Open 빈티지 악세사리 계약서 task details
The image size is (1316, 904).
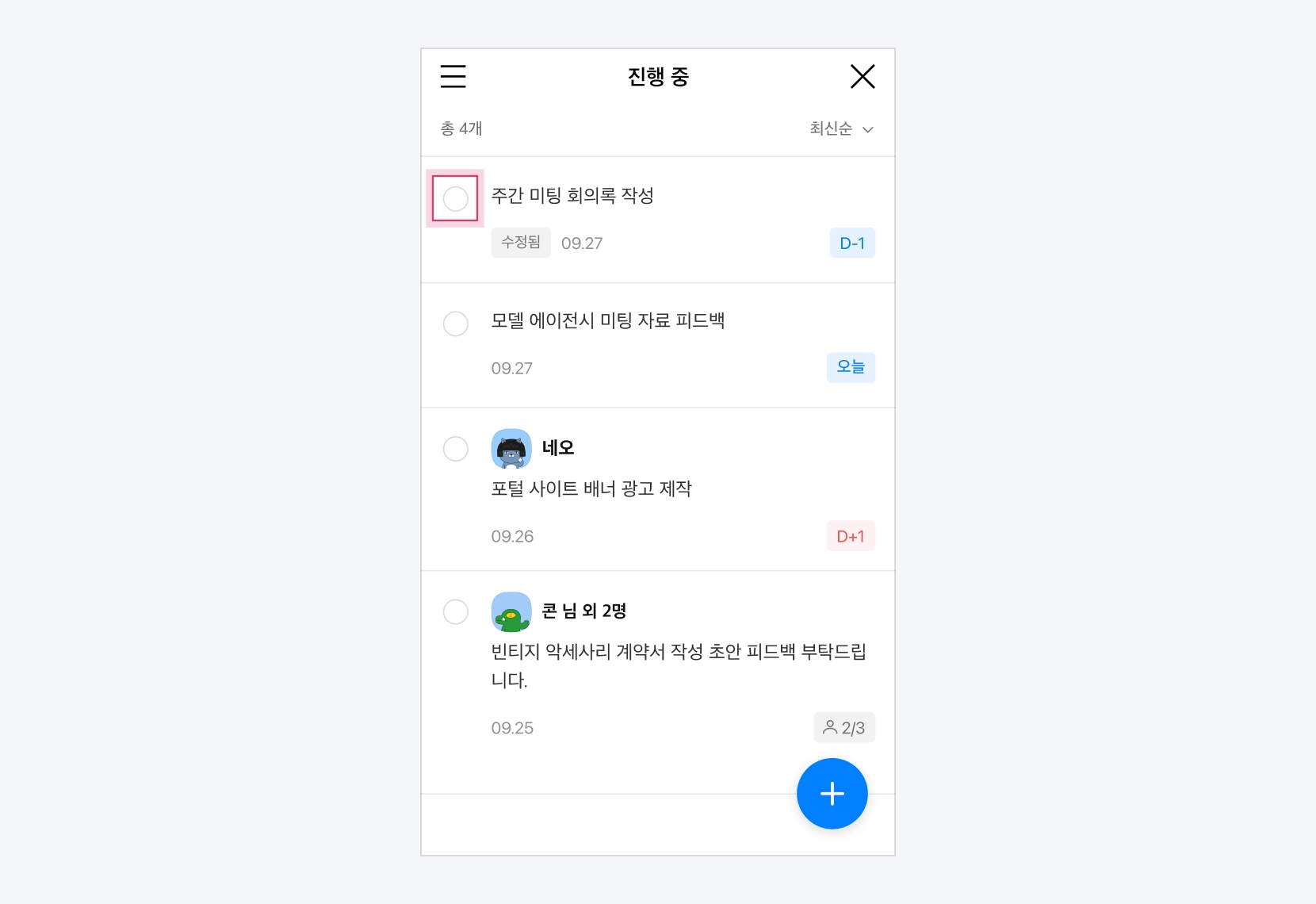pyautogui.click(x=678, y=652)
